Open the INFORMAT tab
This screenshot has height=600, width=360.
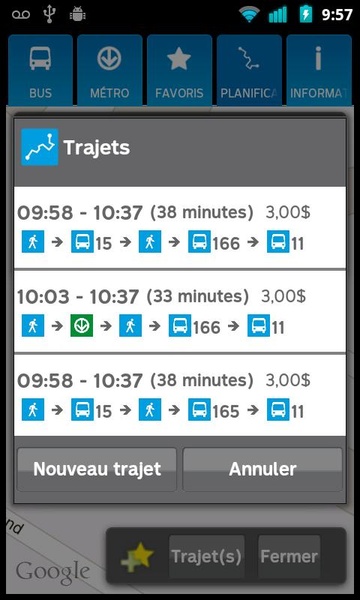319,70
